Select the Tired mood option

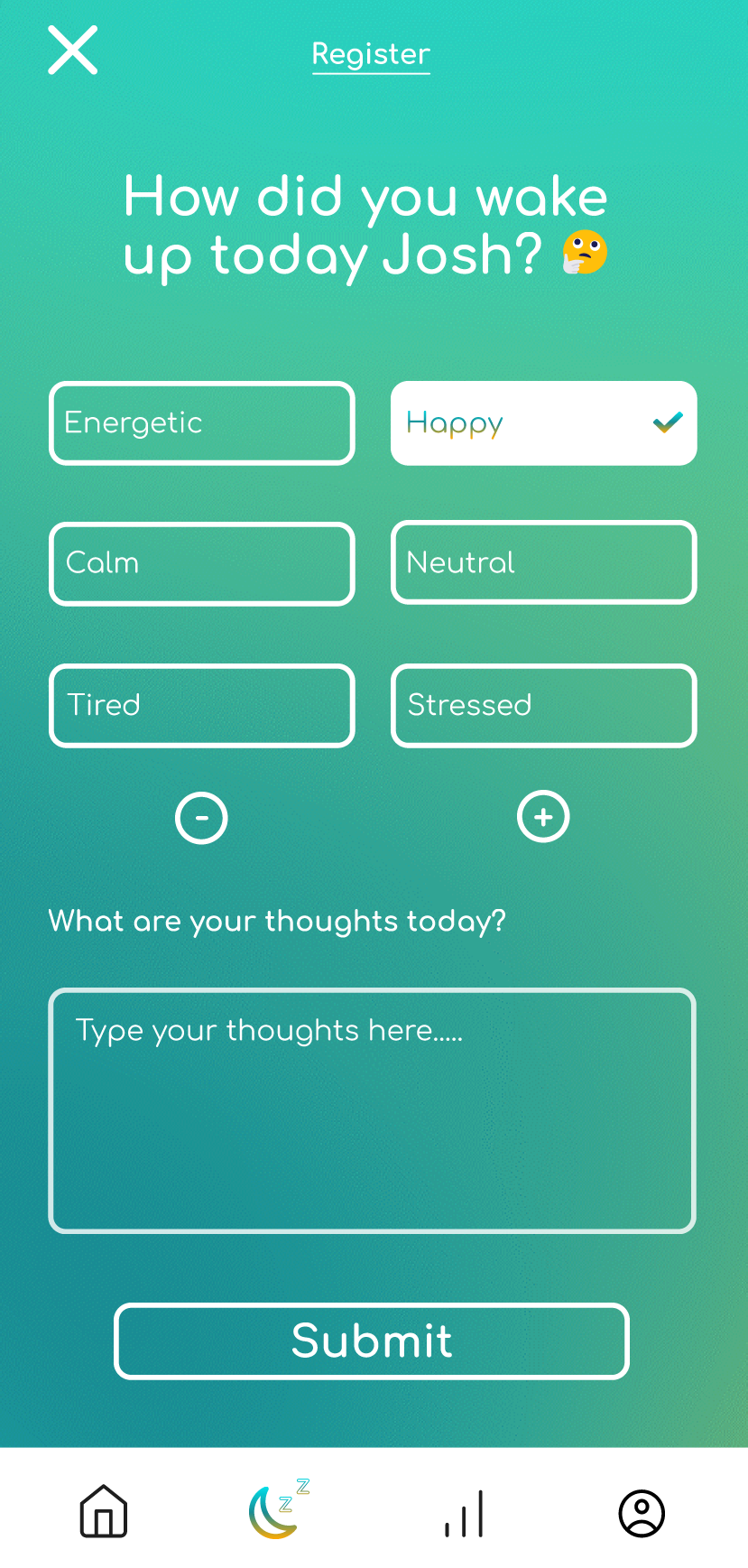(202, 706)
